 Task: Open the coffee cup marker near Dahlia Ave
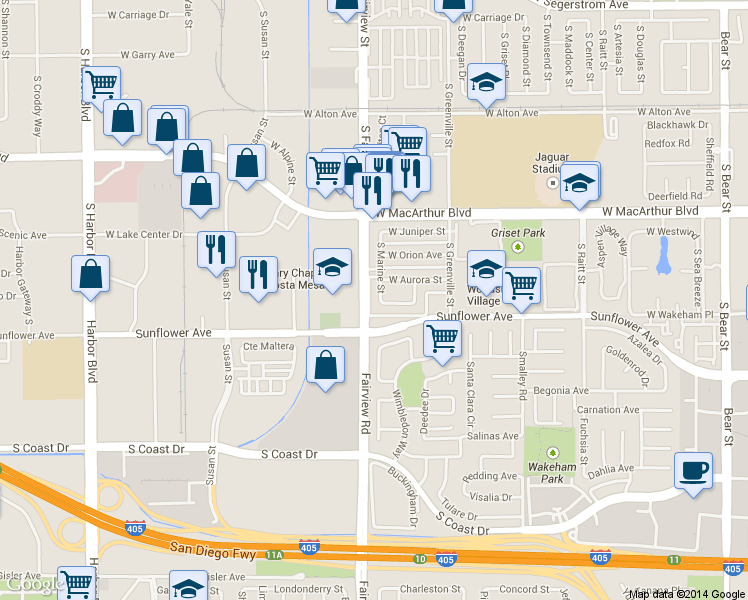point(693,471)
